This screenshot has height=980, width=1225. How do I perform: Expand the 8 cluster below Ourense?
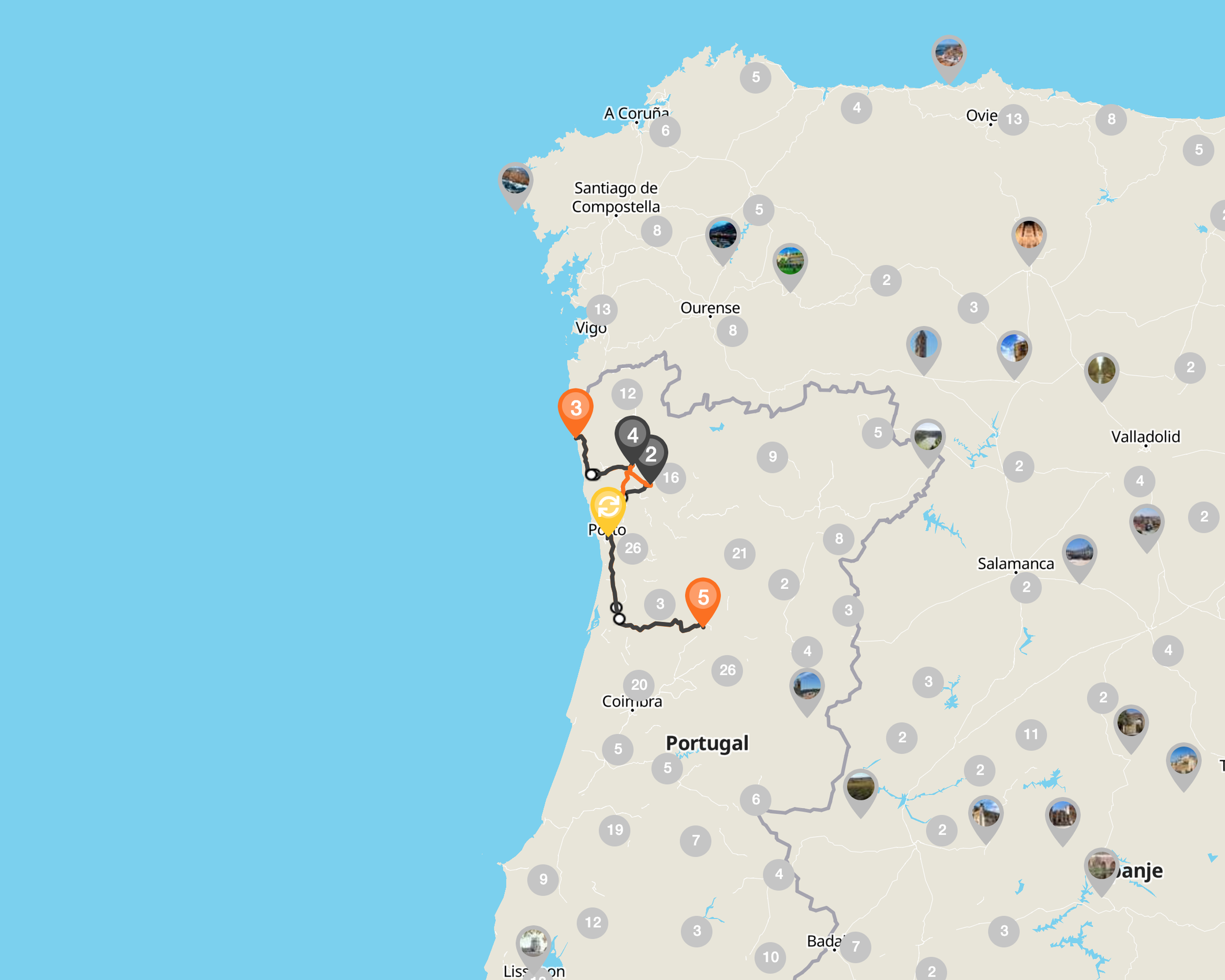[x=732, y=331]
